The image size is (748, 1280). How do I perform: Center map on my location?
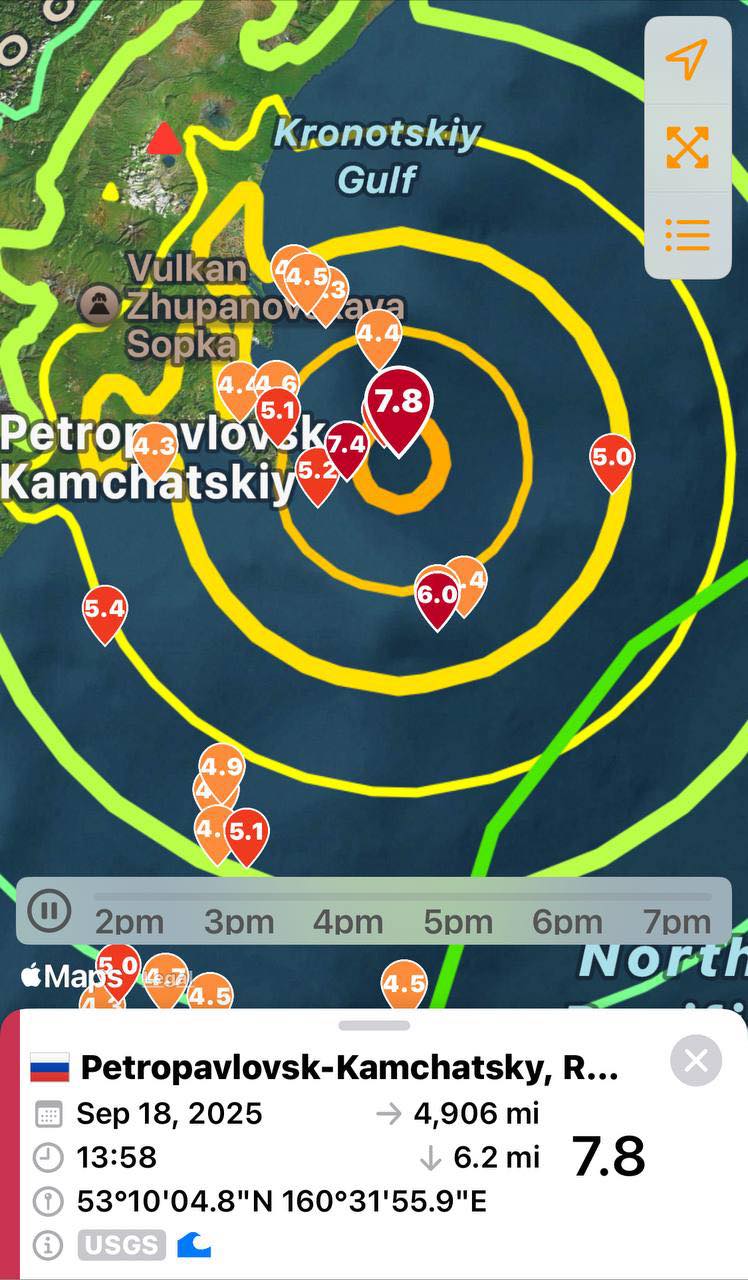coord(687,60)
